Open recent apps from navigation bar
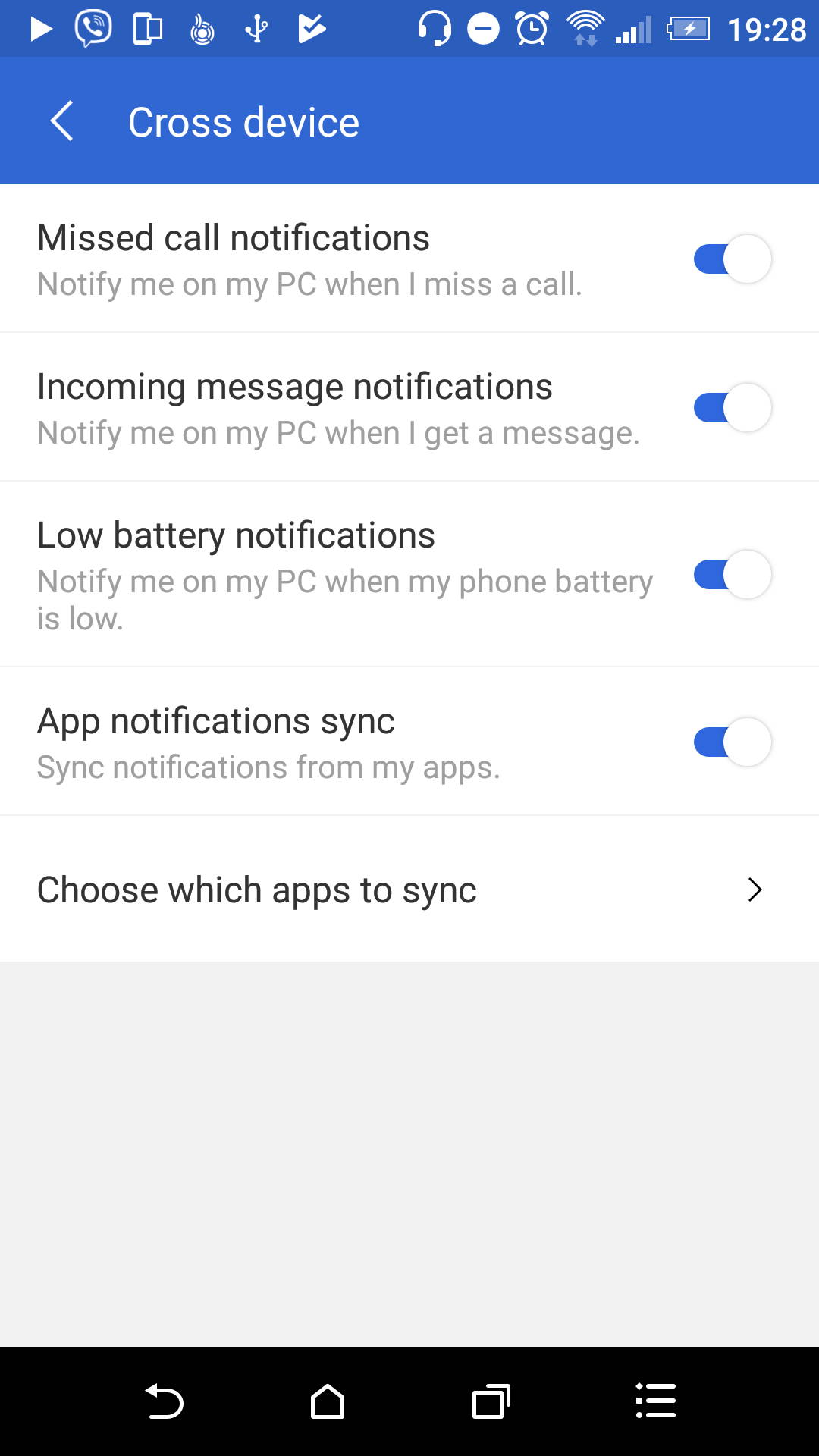The height and width of the screenshot is (1456, 819). coord(491,1401)
